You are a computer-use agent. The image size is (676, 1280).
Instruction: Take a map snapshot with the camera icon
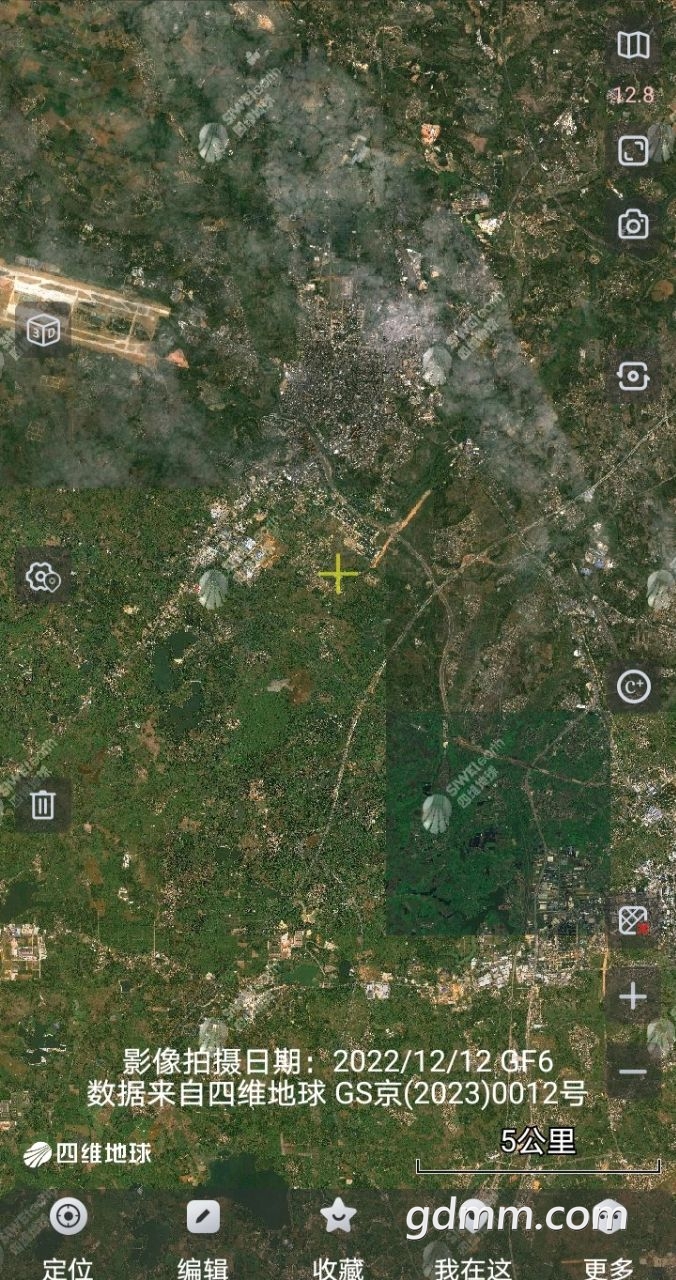[x=633, y=225]
